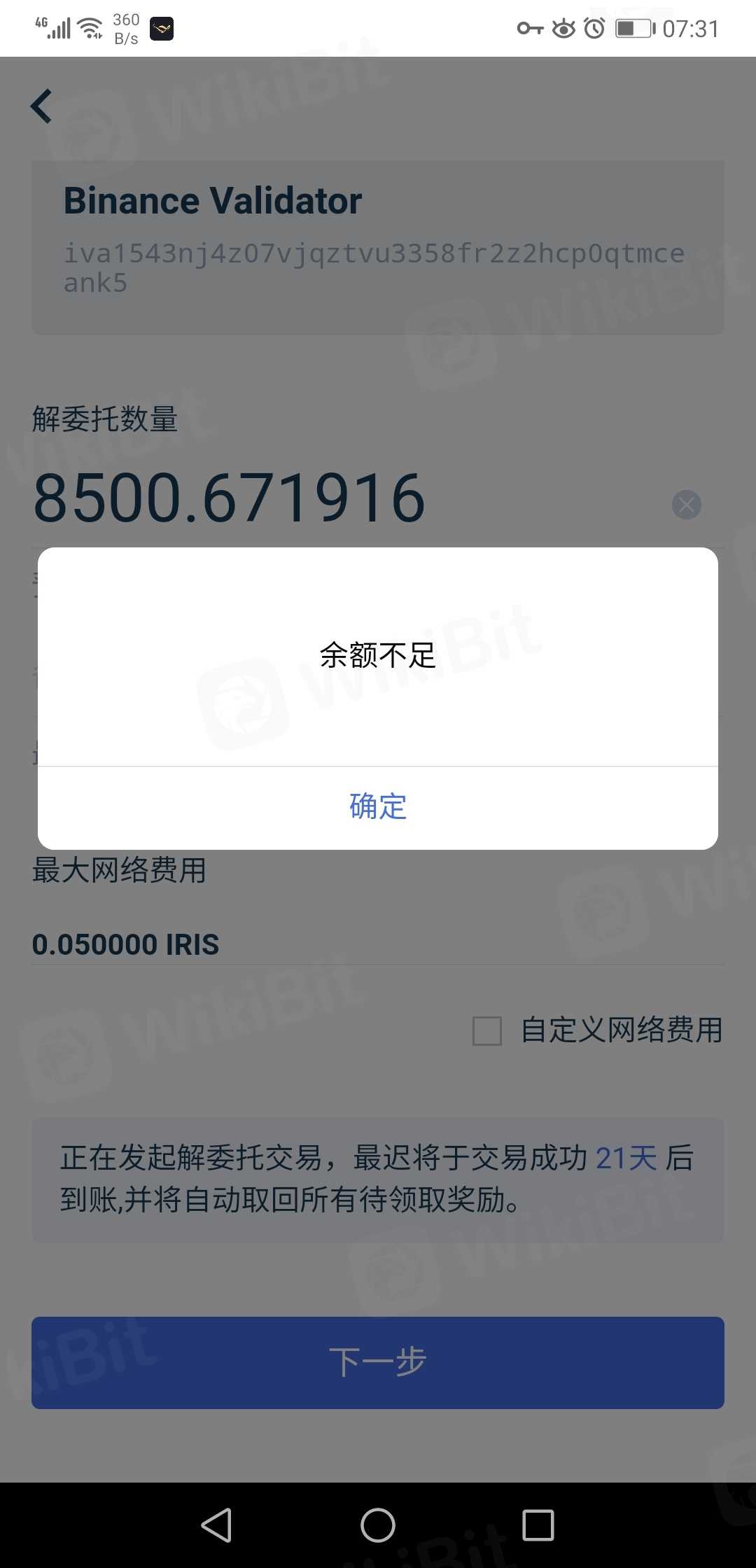756x1568 pixels.
Task: Clear the 解委托数量 amount field
Action: (686, 504)
